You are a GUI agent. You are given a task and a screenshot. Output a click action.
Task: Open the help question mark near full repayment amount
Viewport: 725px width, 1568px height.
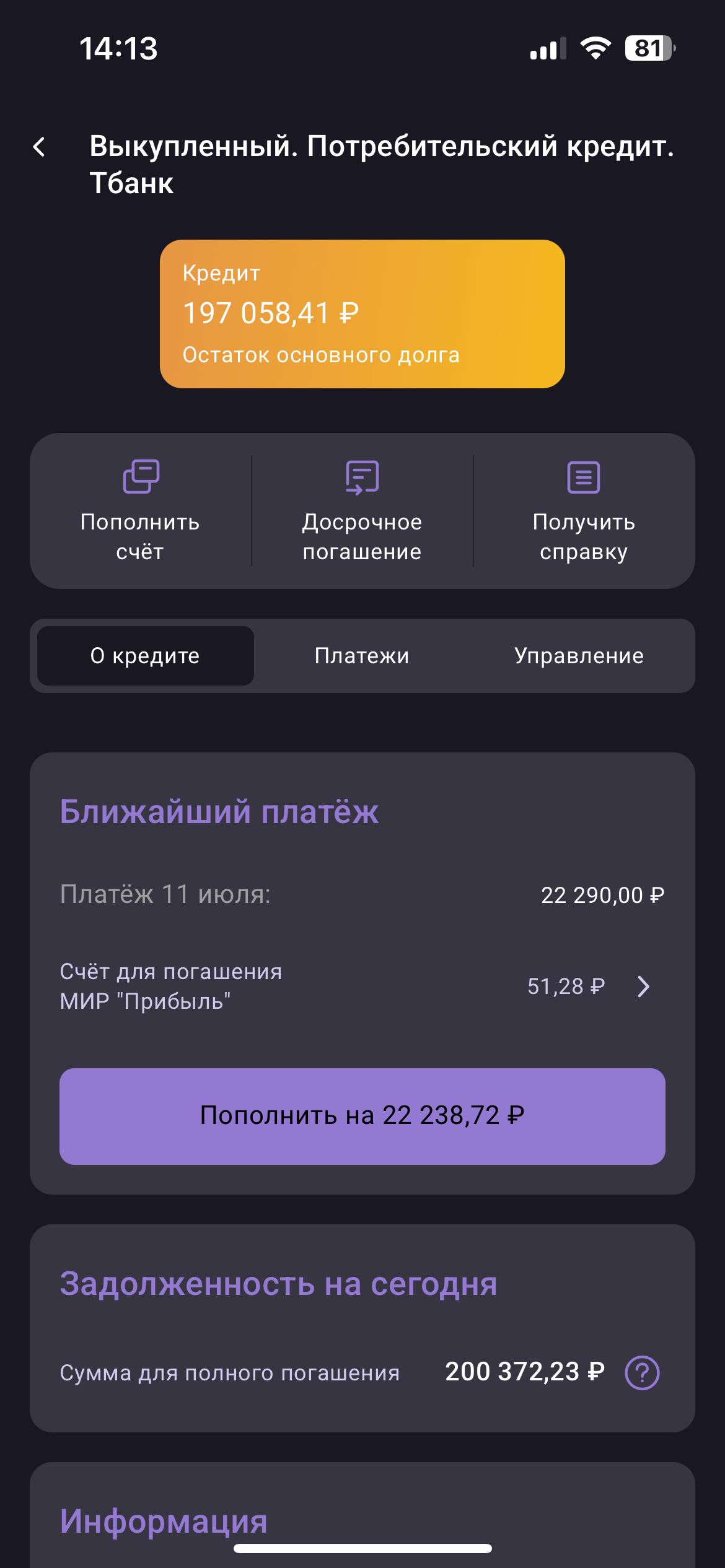(x=643, y=1373)
